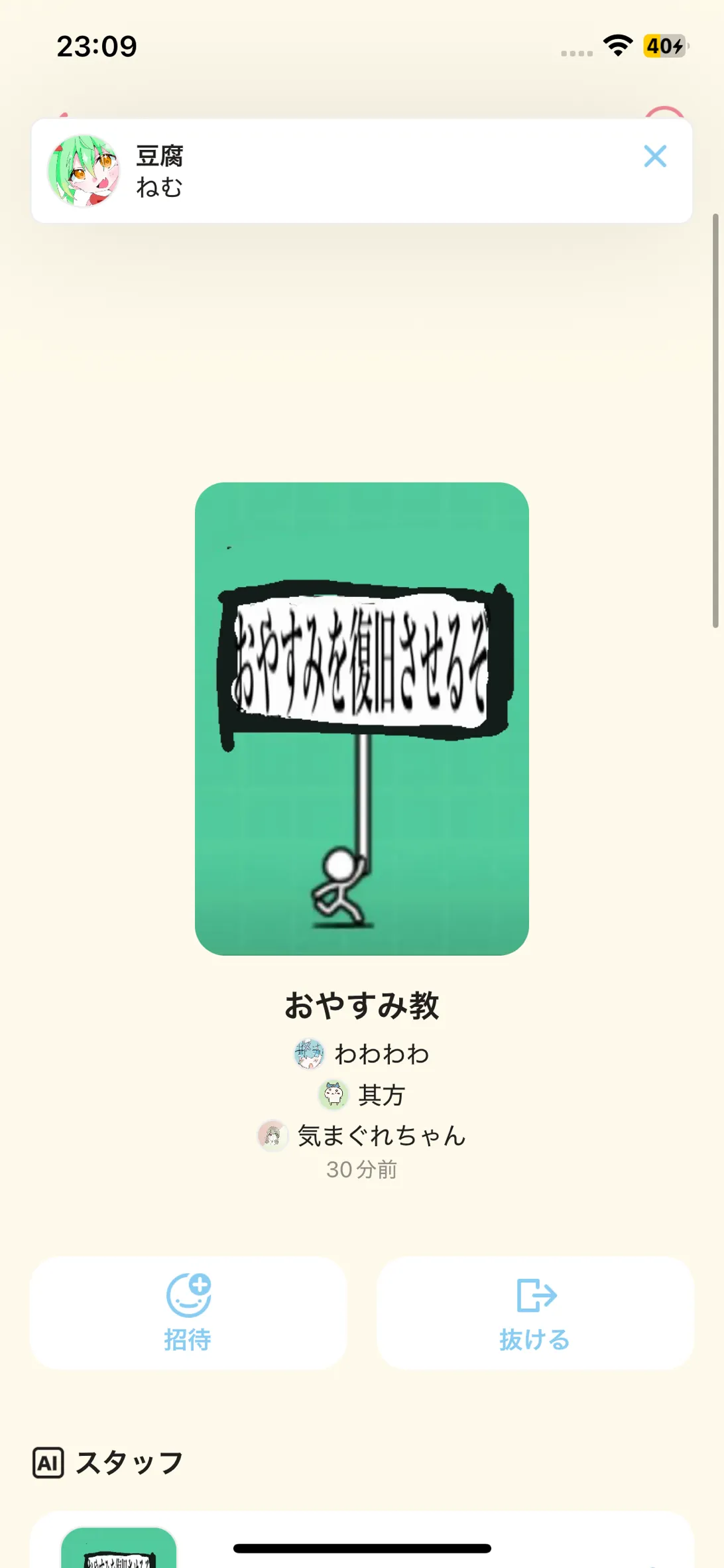View member 気まぐれちゃん's profile
Viewport: 724px width, 1568px height.
pos(363,1136)
